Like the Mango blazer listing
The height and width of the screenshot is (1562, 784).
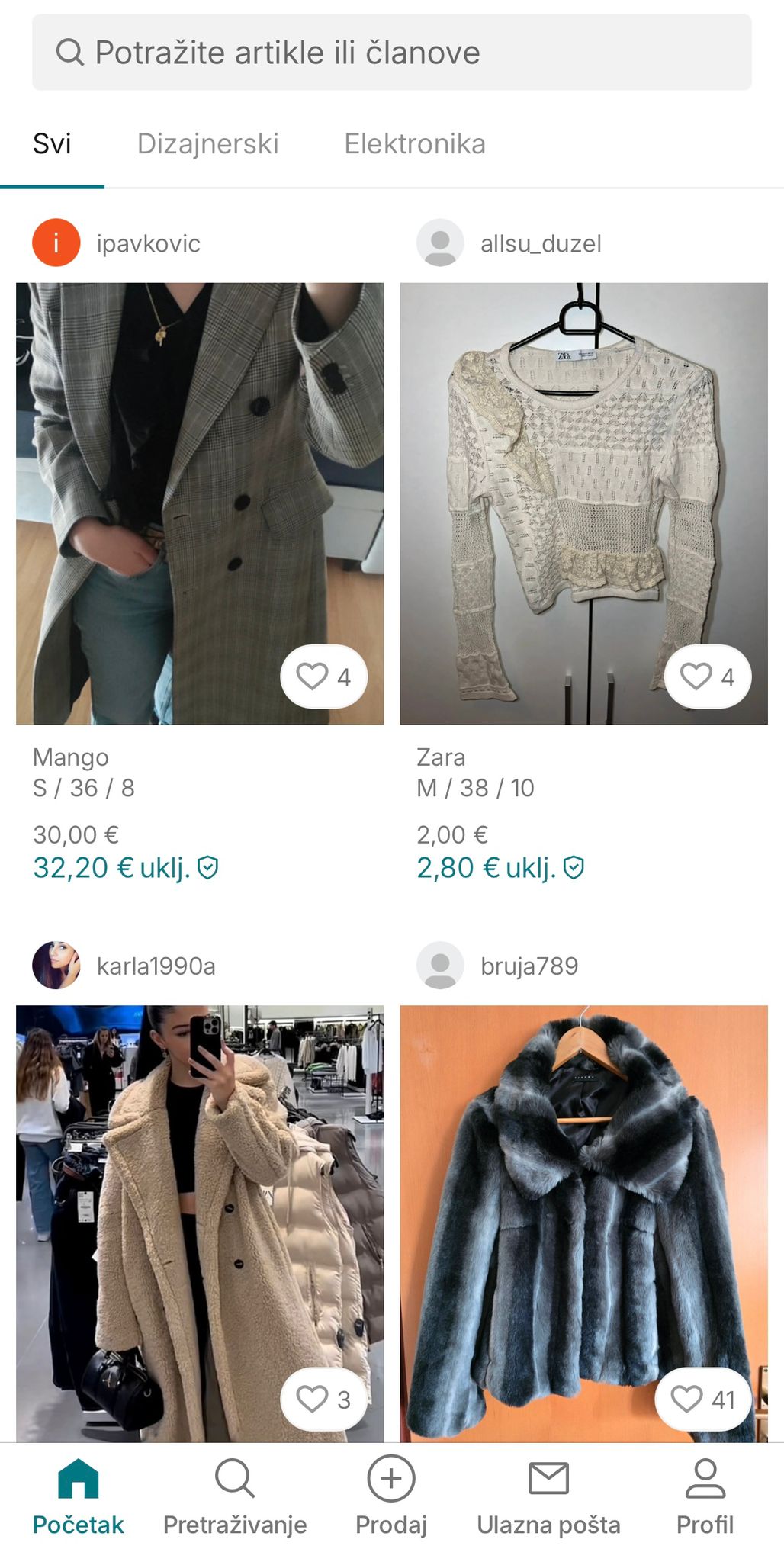[323, 677]
